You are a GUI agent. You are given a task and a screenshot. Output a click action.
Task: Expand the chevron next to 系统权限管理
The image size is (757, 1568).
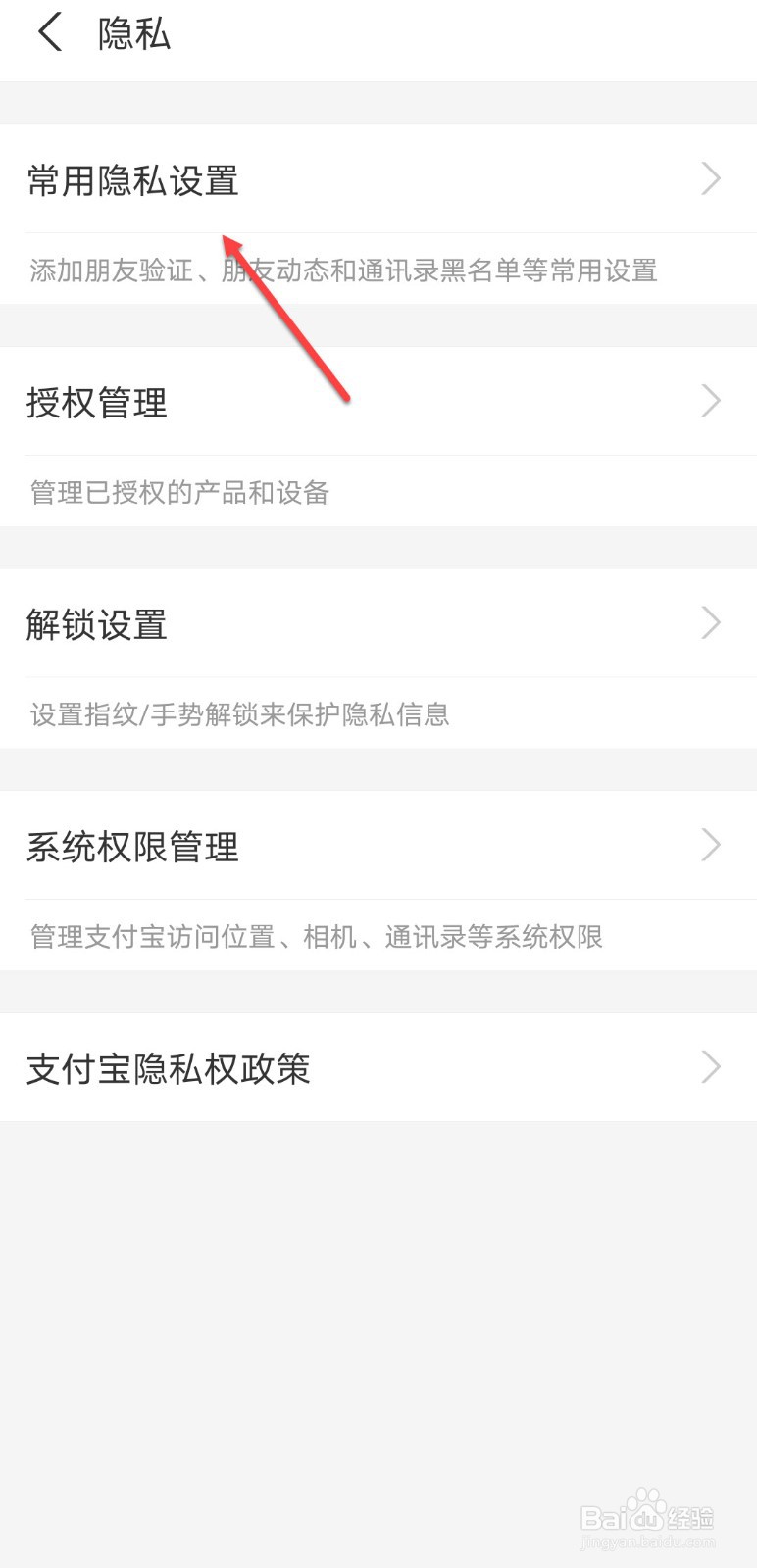pyautogui.click(x=712, y=845)
